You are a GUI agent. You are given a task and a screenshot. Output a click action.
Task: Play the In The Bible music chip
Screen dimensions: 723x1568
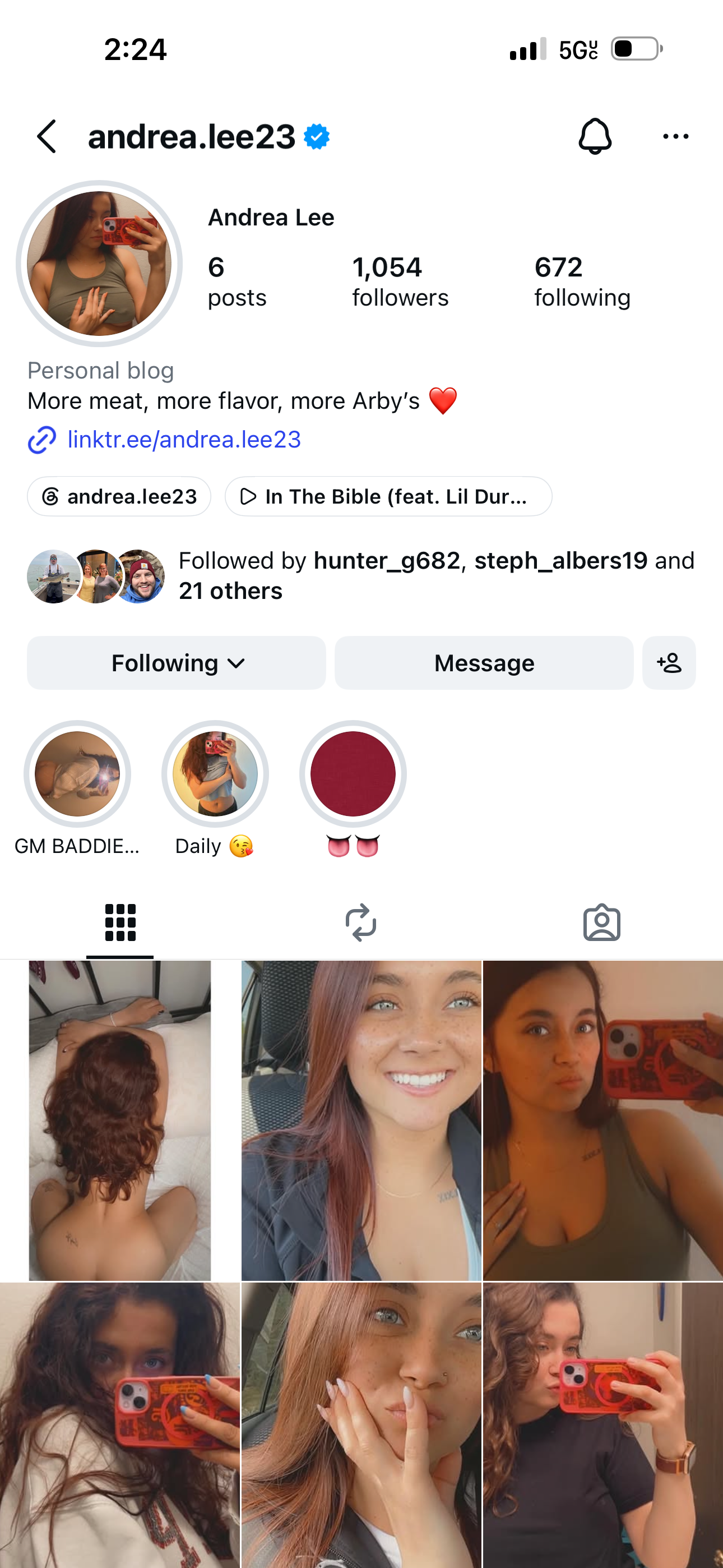pos(388,497)
